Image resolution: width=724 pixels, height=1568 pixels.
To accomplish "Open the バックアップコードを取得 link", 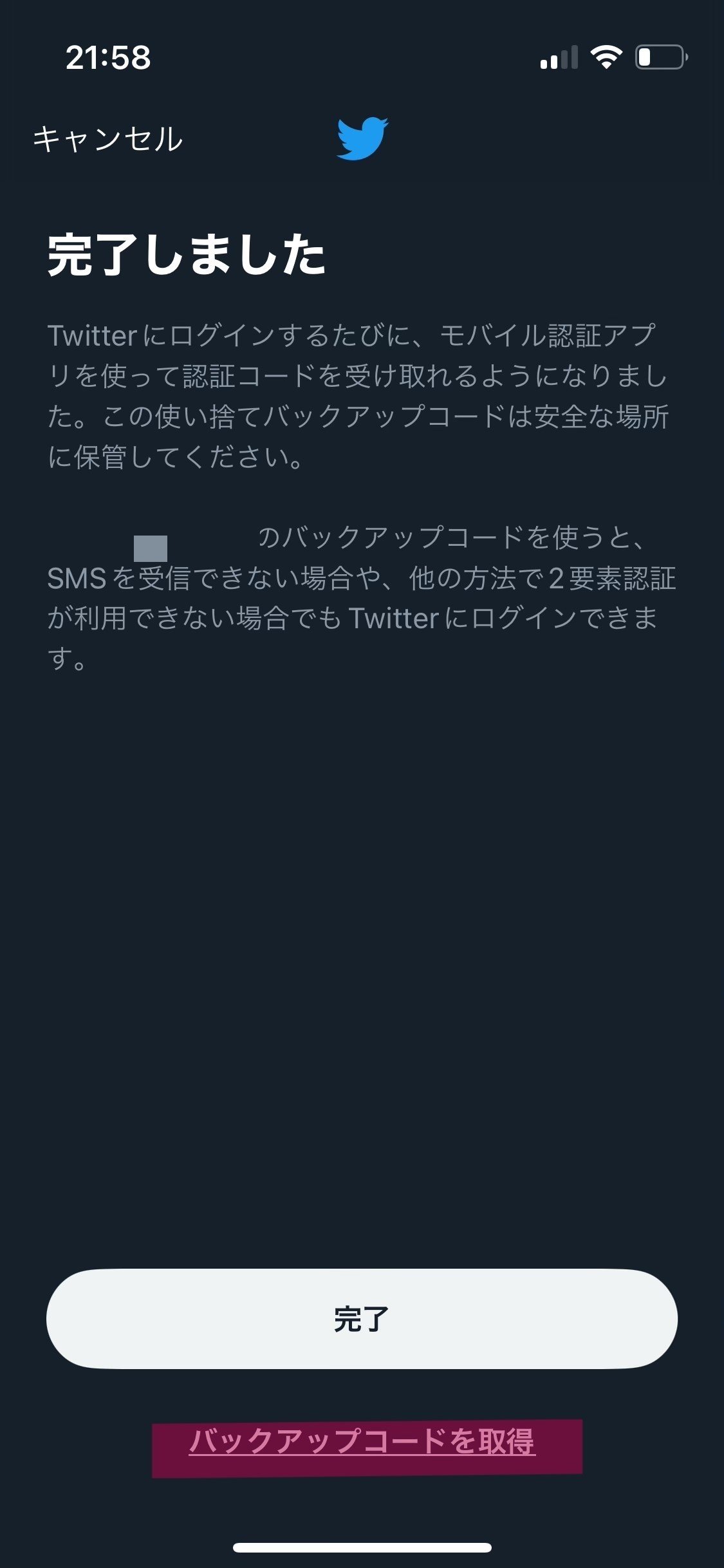I will pyautogui.click(x=362, y=1441).
